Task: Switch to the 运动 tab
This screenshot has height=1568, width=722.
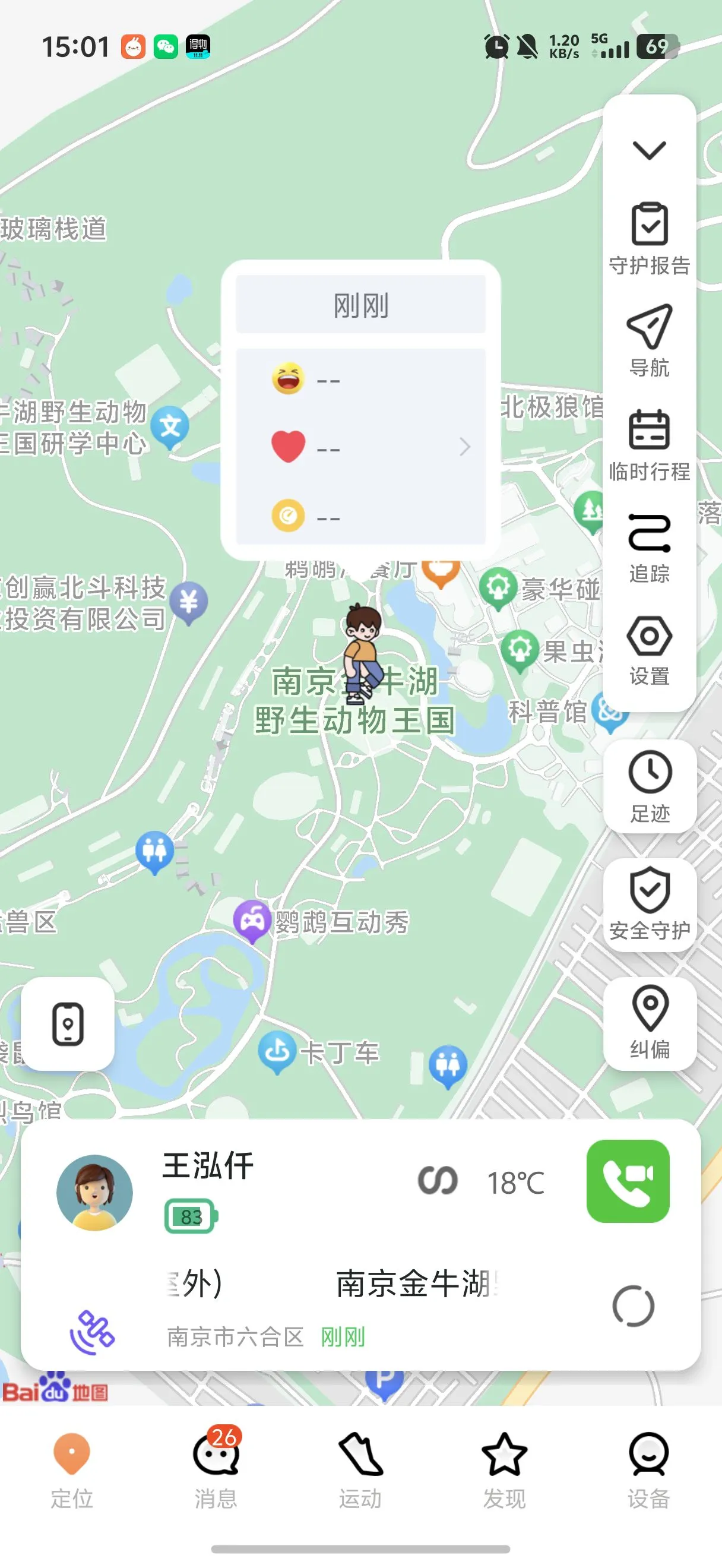Action: coord(360,1466)
